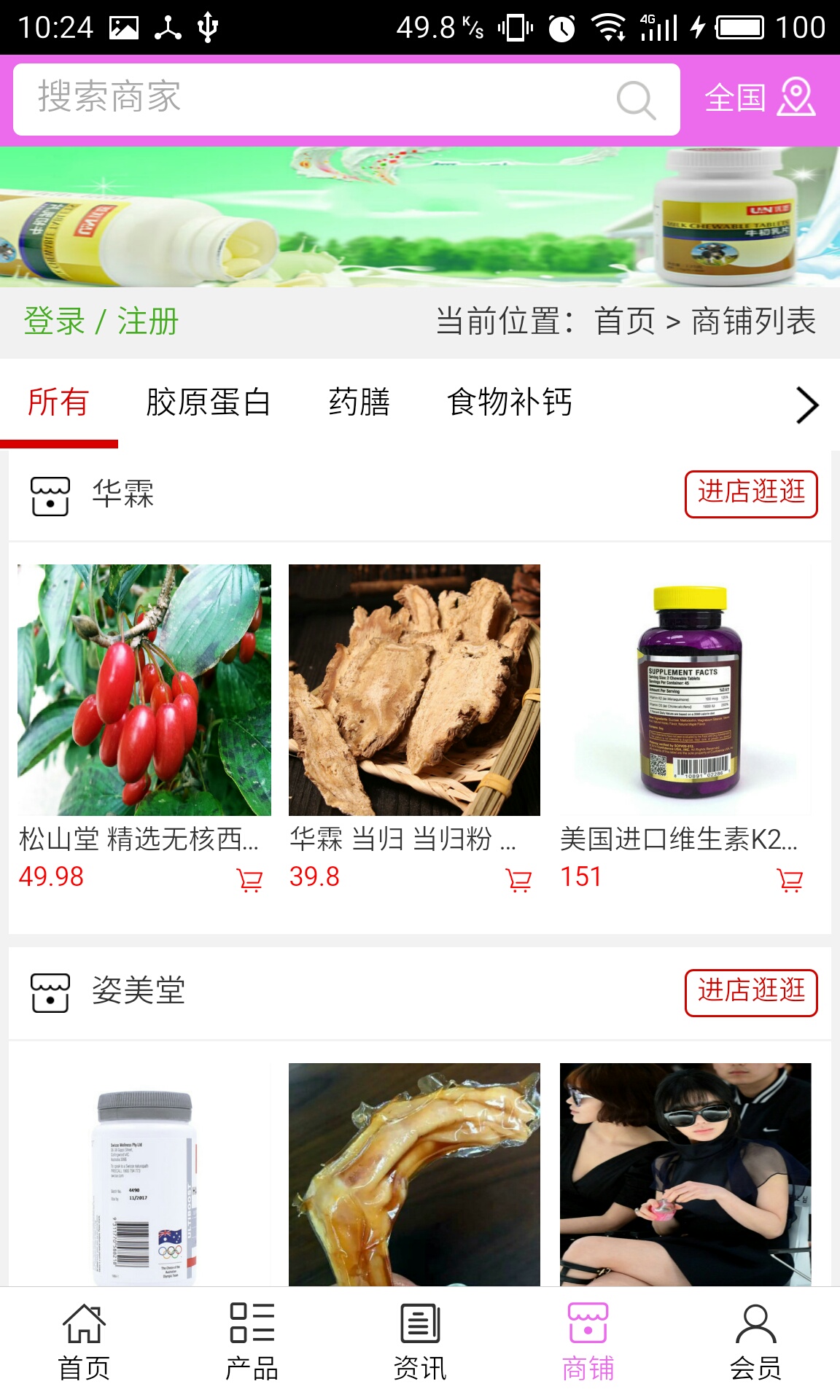Add the 39.8 当归 product to cart

pyautogui.click(x=518, y=880)
